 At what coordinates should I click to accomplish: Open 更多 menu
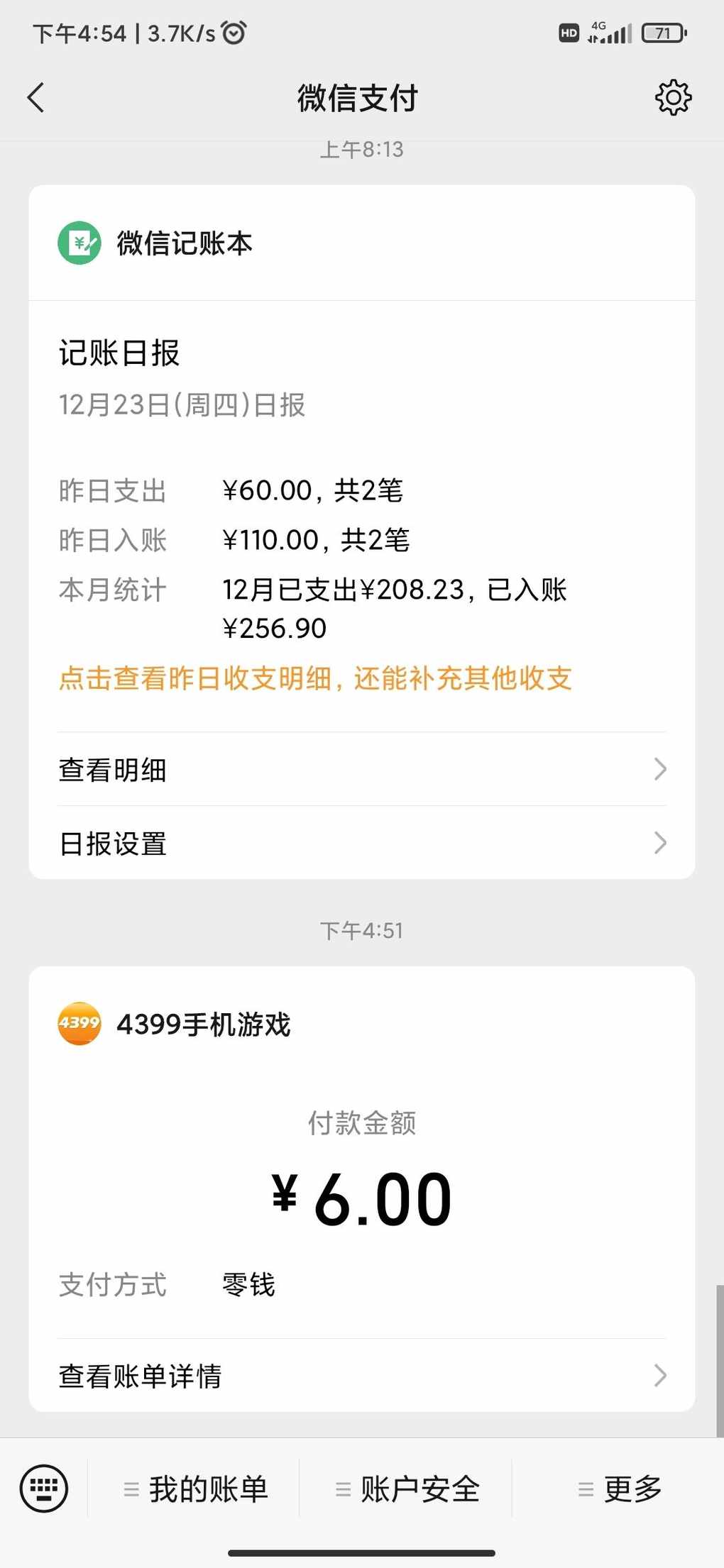click(x=619, y=1489)
